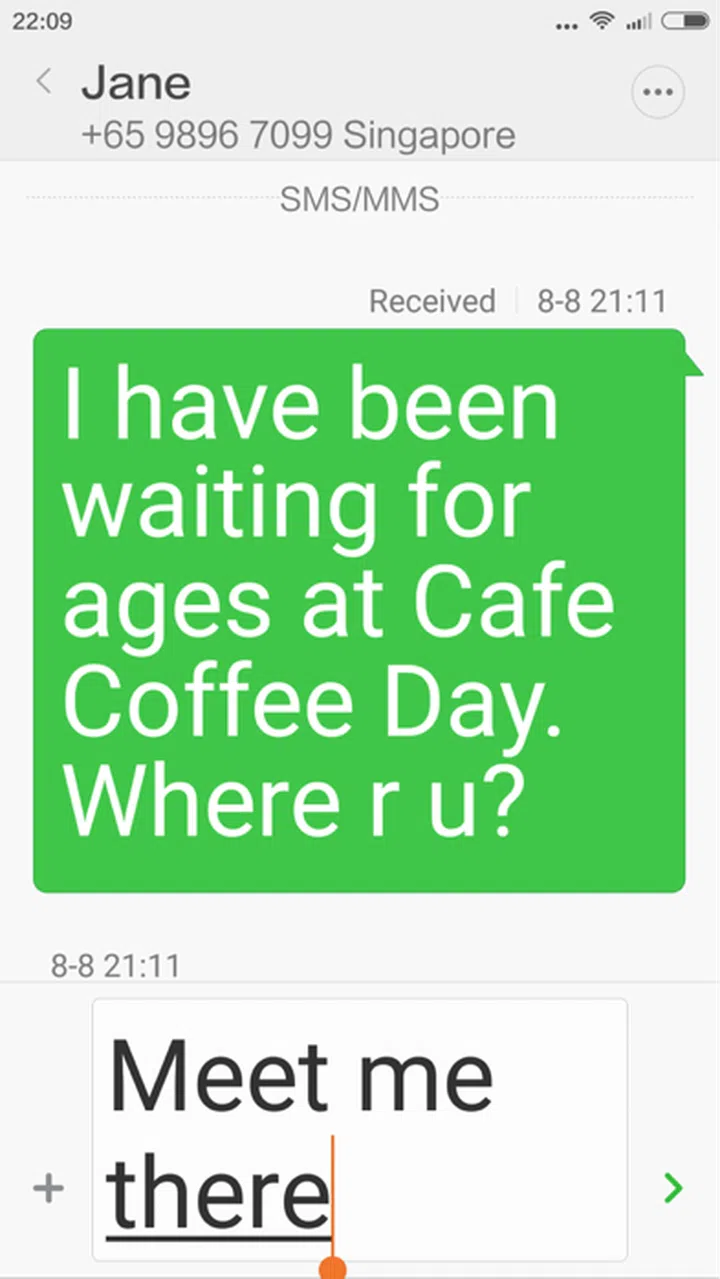This screenshot has width=720, height=1279.
Task: Open the more options menu
Action: (658, 93)
